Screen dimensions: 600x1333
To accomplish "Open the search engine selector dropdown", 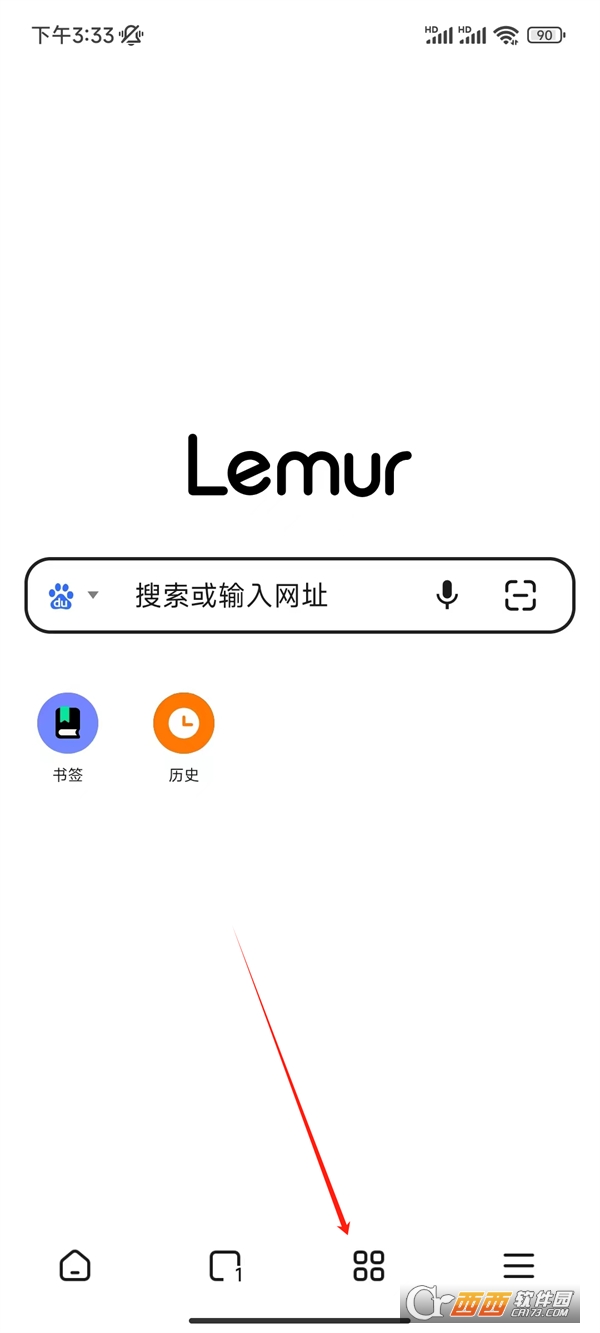I will coord(73,596).
